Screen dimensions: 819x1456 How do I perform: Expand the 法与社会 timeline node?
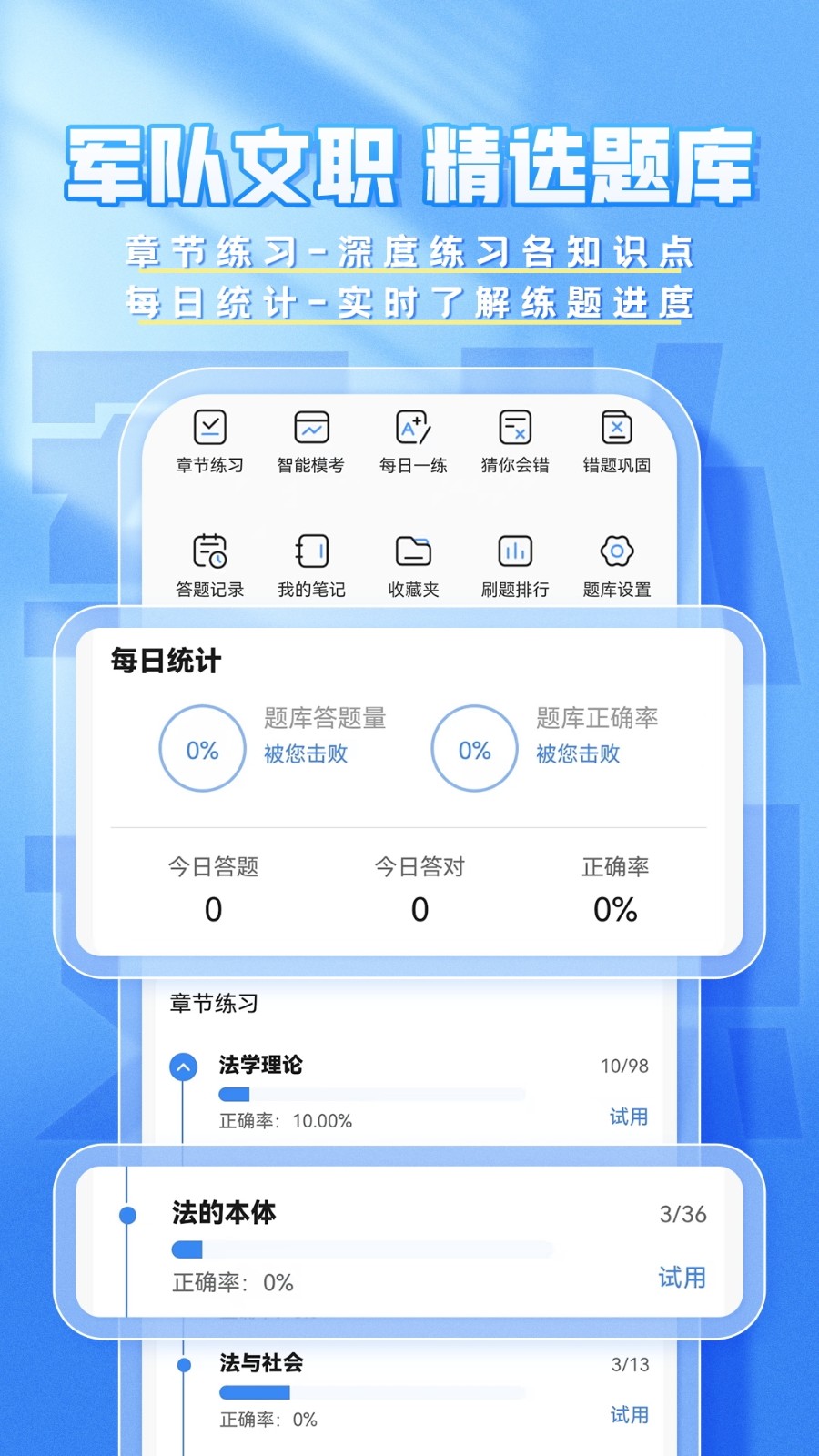coord(185,1365)
